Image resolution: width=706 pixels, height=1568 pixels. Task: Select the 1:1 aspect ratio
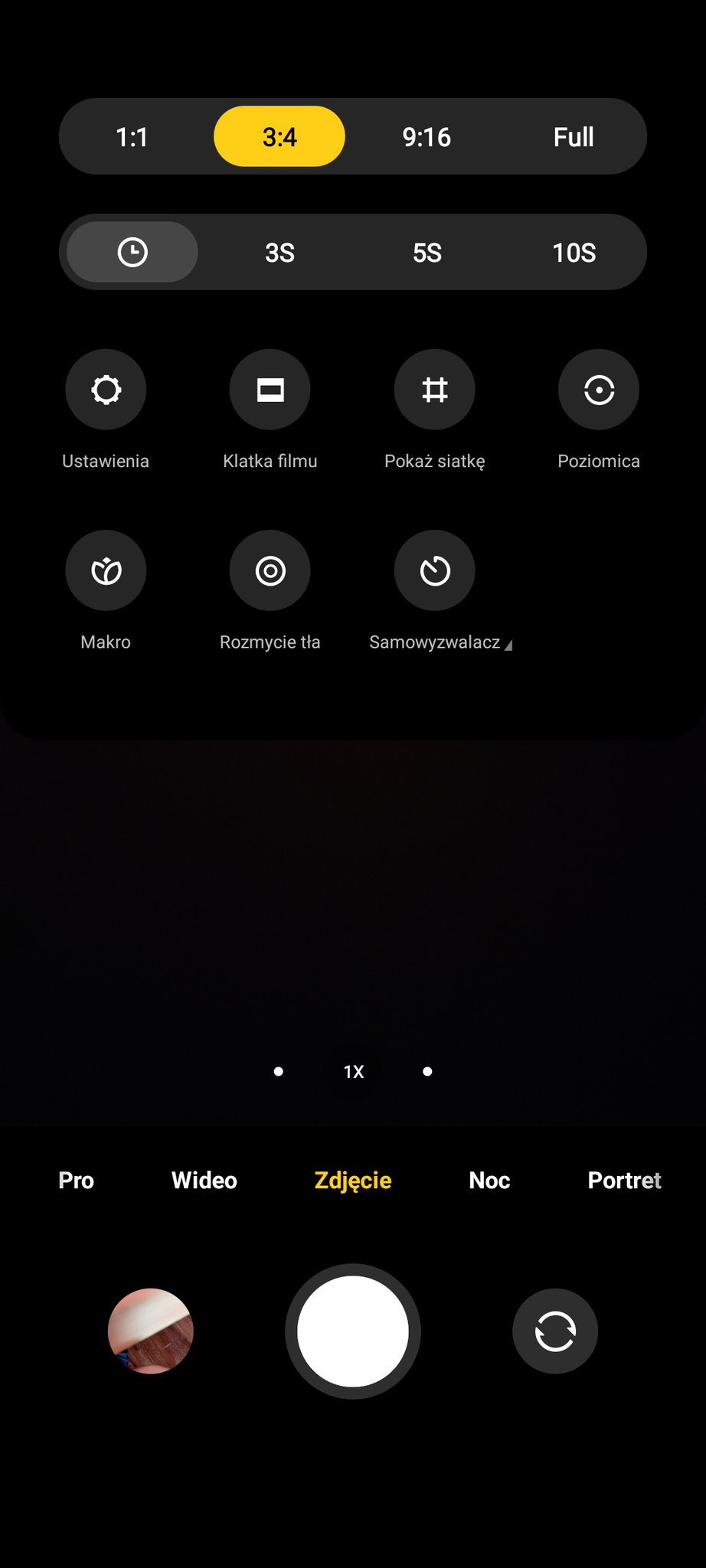click(x=132, y=137)
